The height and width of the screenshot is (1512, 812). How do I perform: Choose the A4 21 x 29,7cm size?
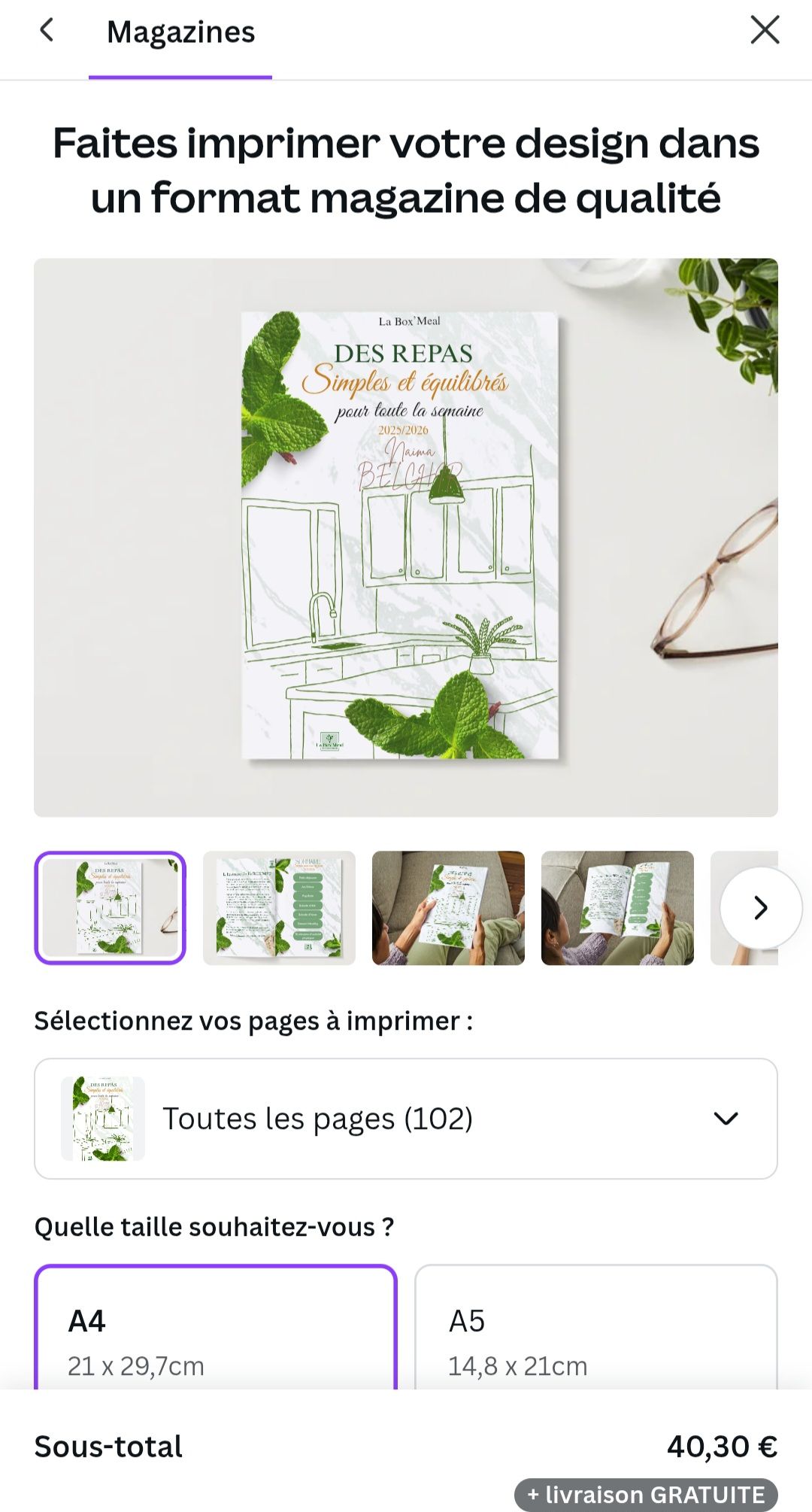tap(216, 1331)
